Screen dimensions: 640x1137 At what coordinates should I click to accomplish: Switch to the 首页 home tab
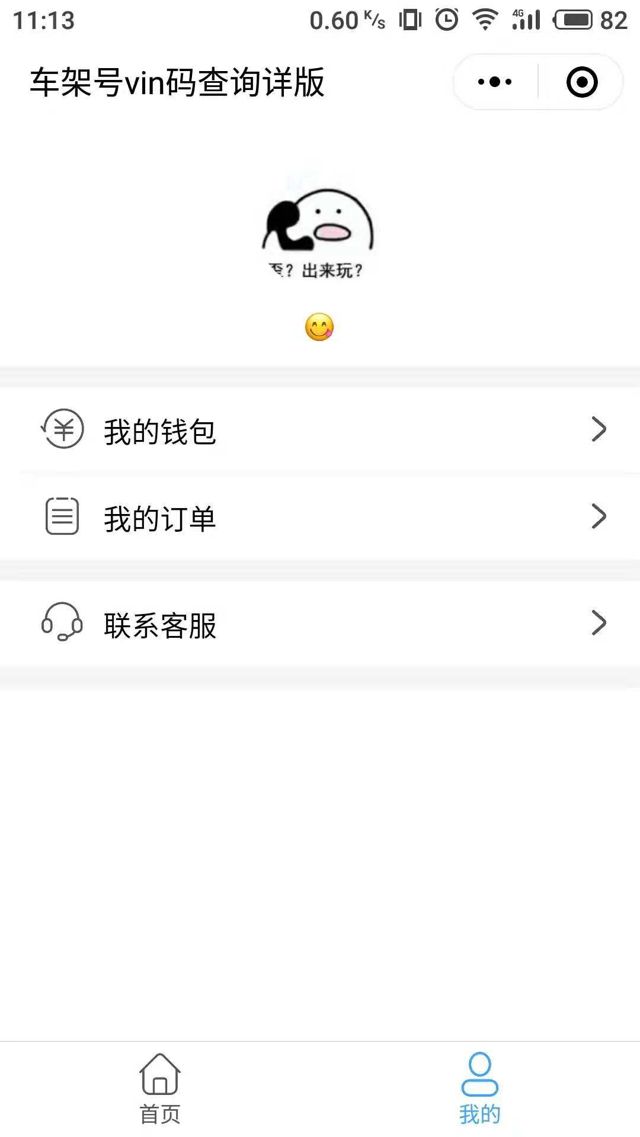click(160, 1088)
